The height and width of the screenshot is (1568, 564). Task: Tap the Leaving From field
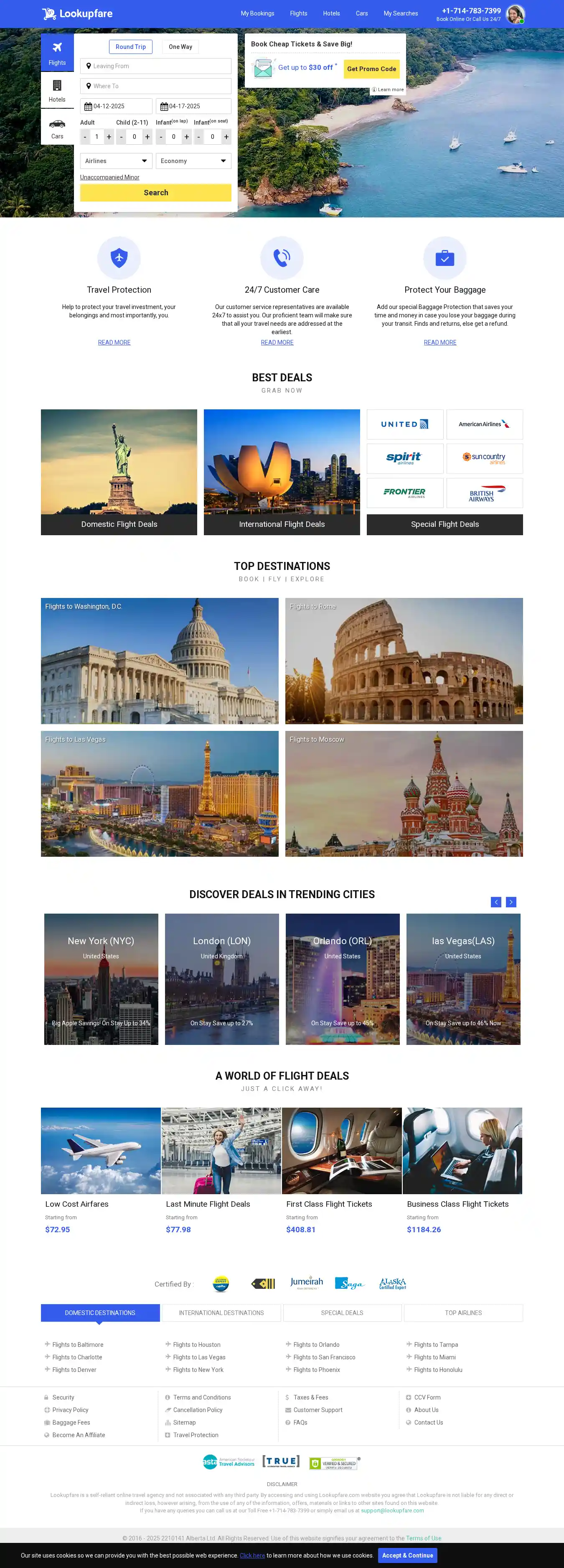coord(156,66)
